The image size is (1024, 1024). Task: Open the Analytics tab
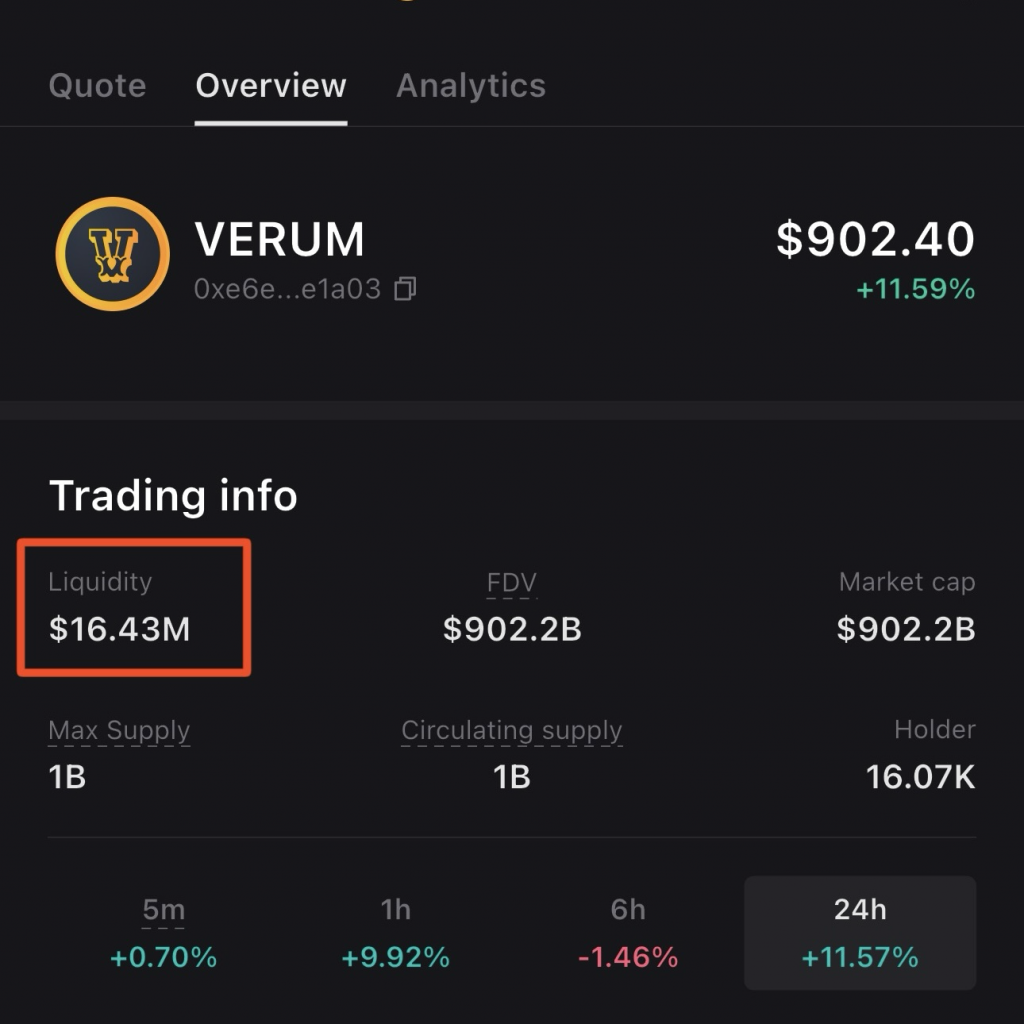pos(470,86)
